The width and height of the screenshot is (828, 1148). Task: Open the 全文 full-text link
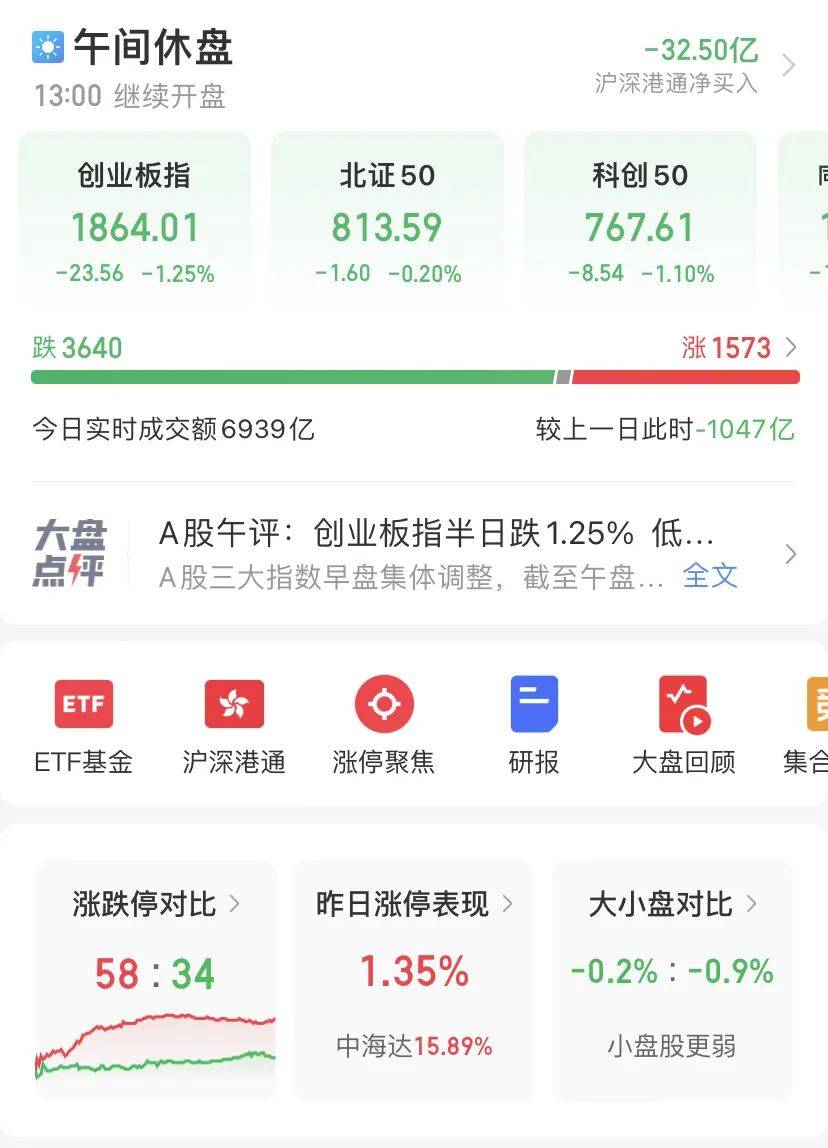pos(710,576)
